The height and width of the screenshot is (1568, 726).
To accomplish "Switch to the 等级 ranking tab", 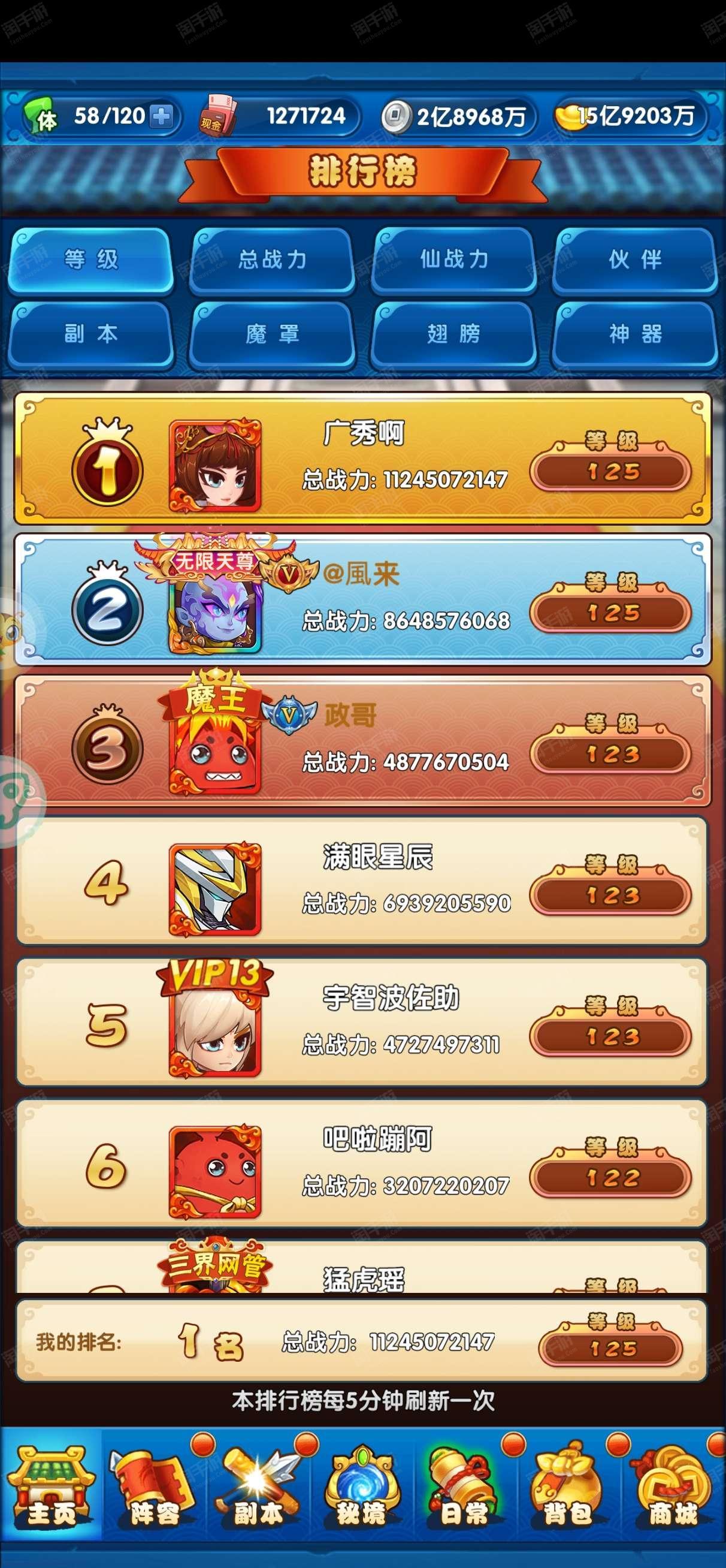I will 90,260.
